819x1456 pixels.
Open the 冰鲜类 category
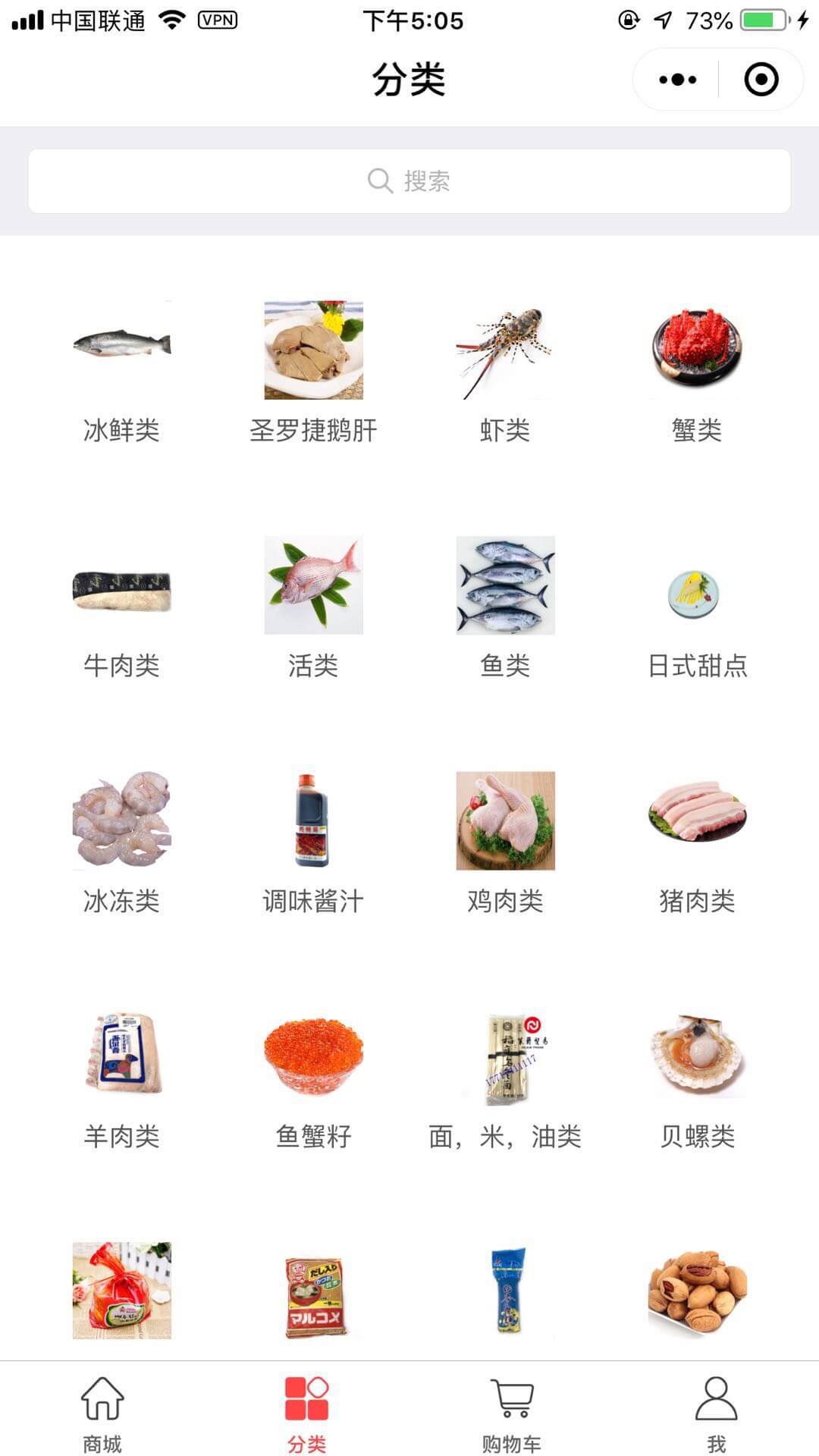click(121, 372)
